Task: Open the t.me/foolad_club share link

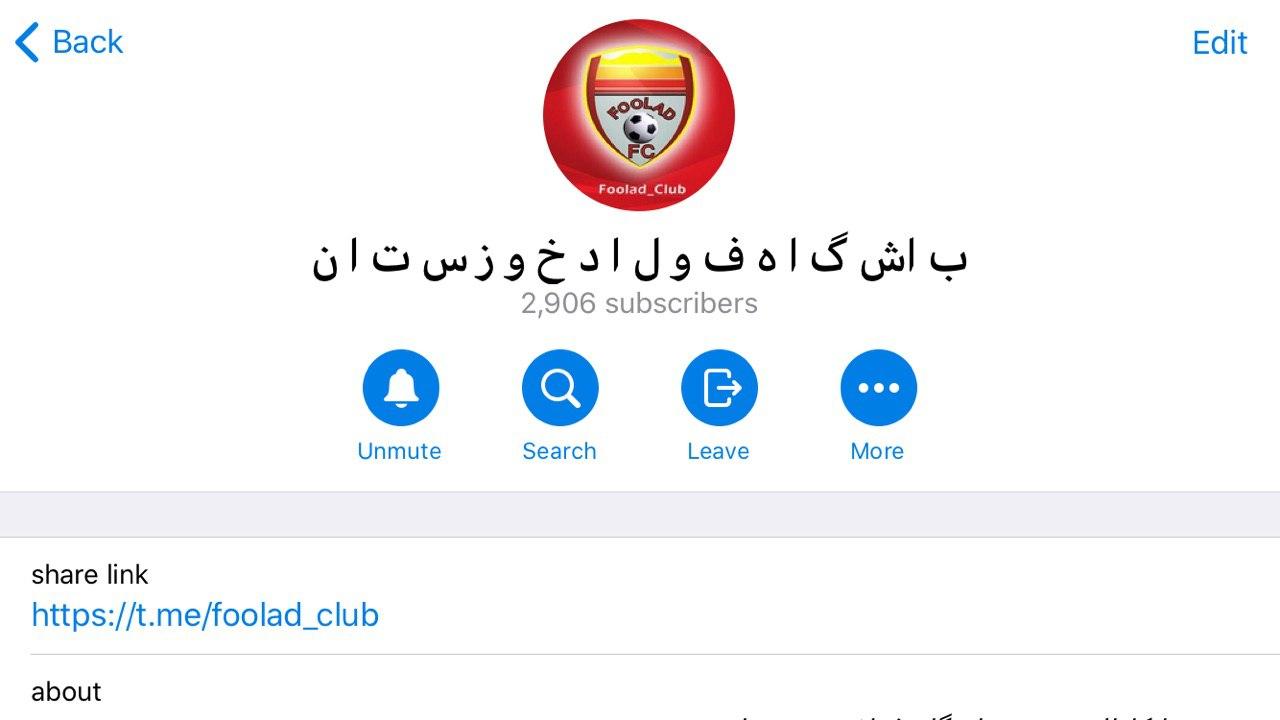Action: [205, 614]
